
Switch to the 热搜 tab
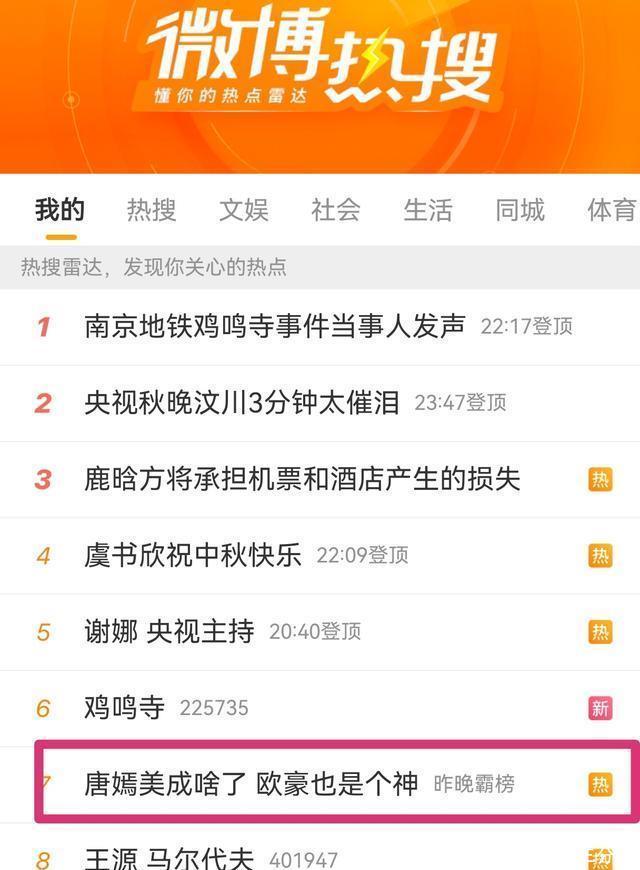tap(151, 210)
